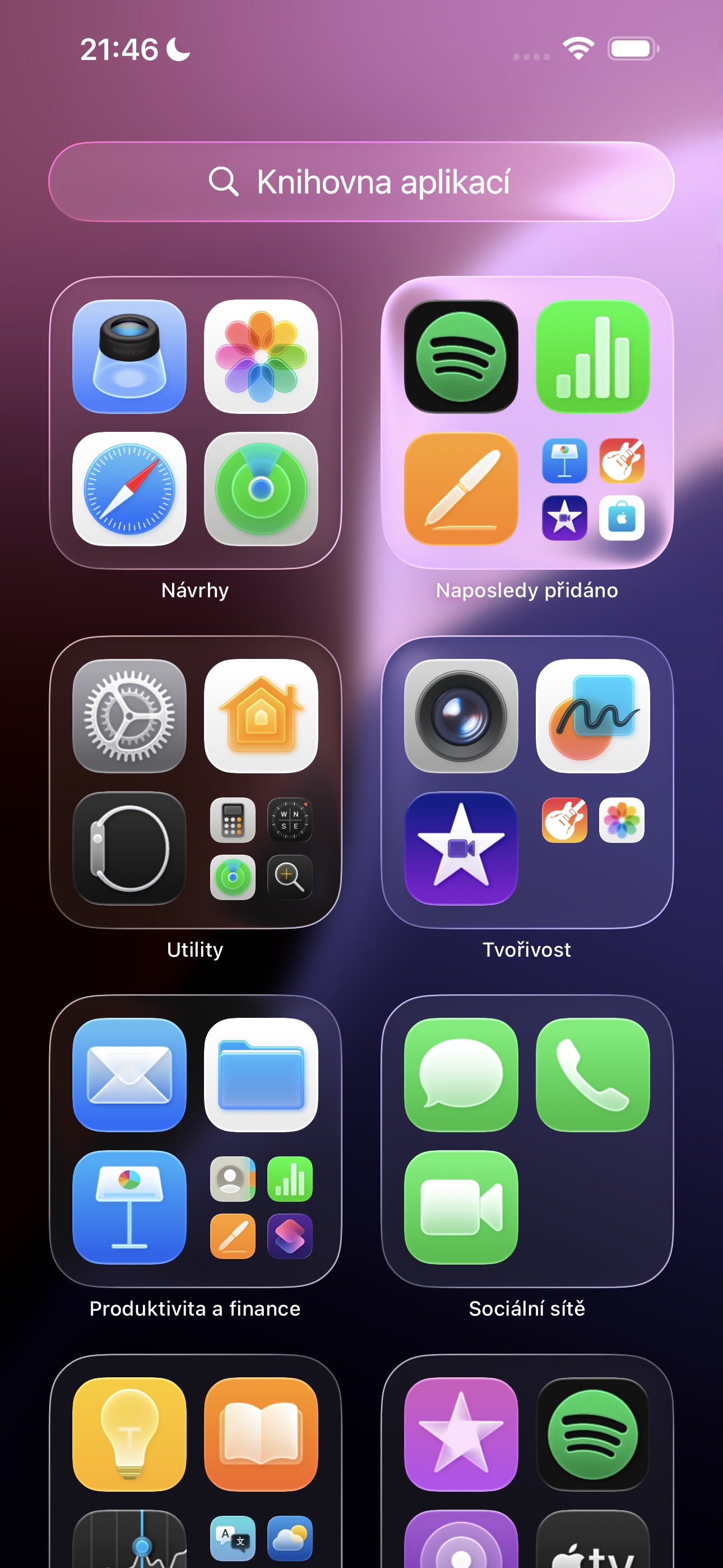Open the Settings app
723x1568 pixels.
[129, 716]
